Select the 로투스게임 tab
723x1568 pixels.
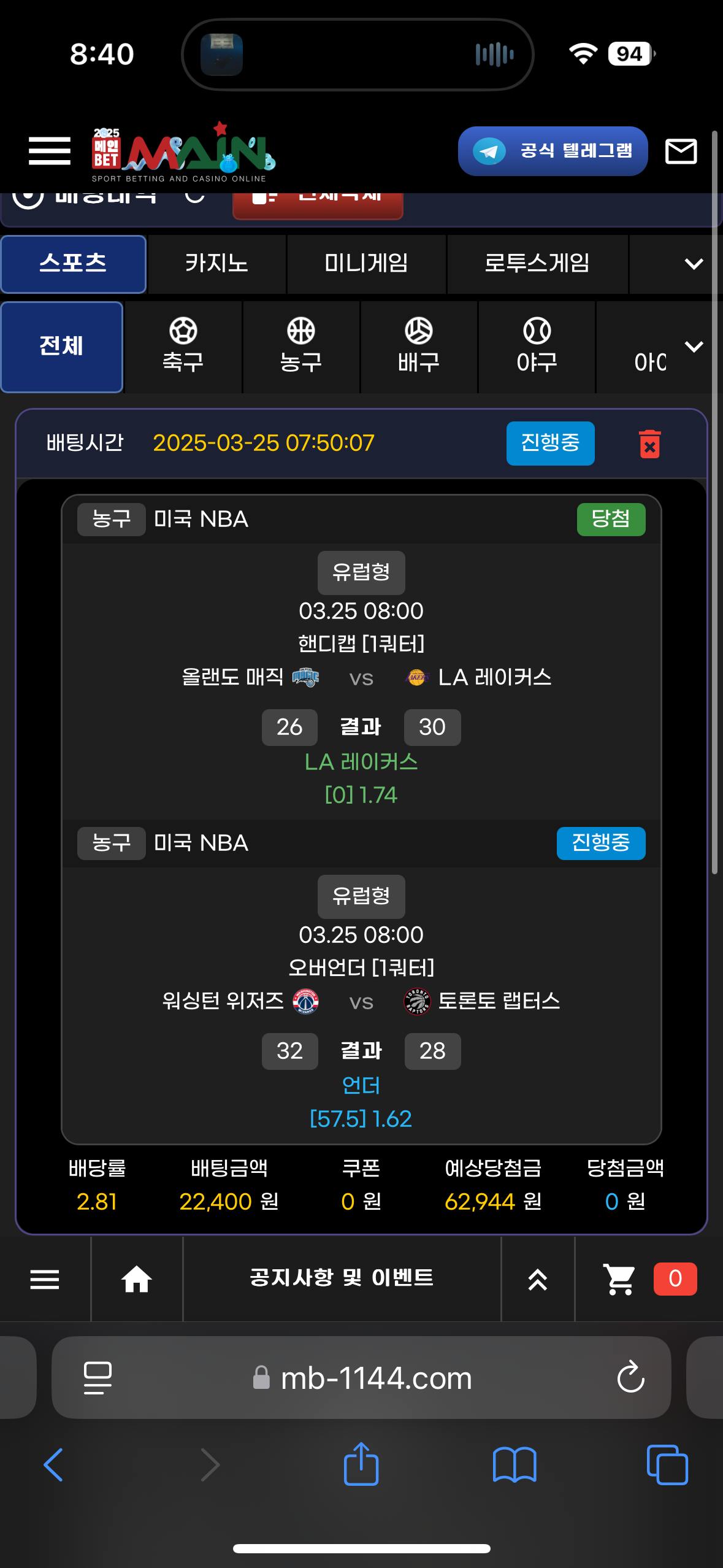(x=537, y=264)
